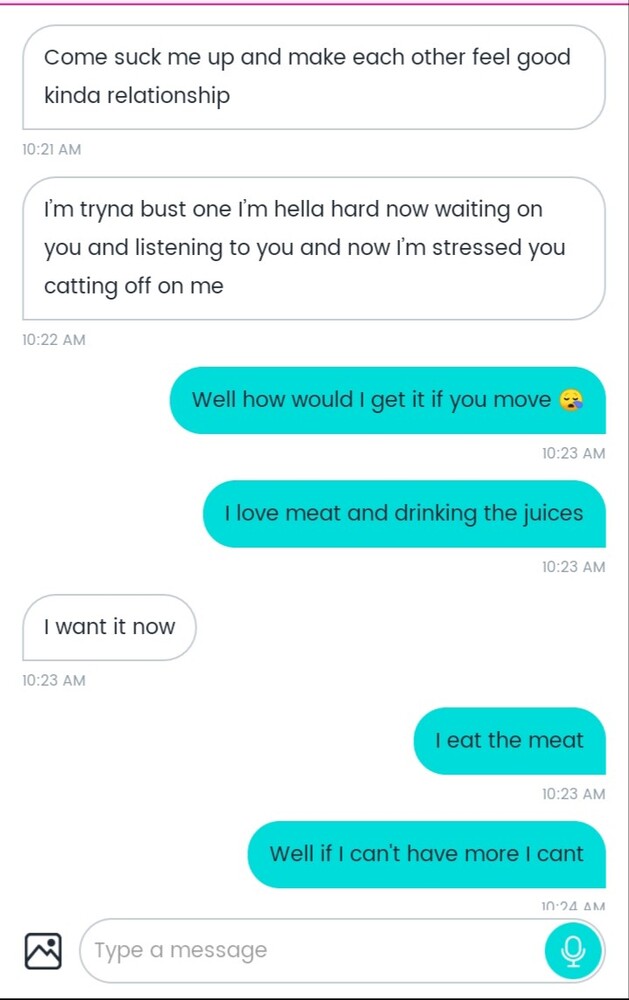This screenshot has width=629, height=1000.
Task: Start voice recording with the microphone
Action: 573,950
